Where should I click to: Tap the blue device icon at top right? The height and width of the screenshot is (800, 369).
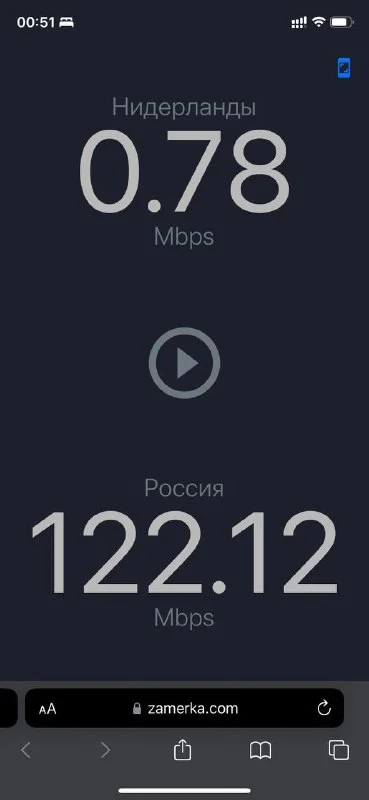click(344, 68)
